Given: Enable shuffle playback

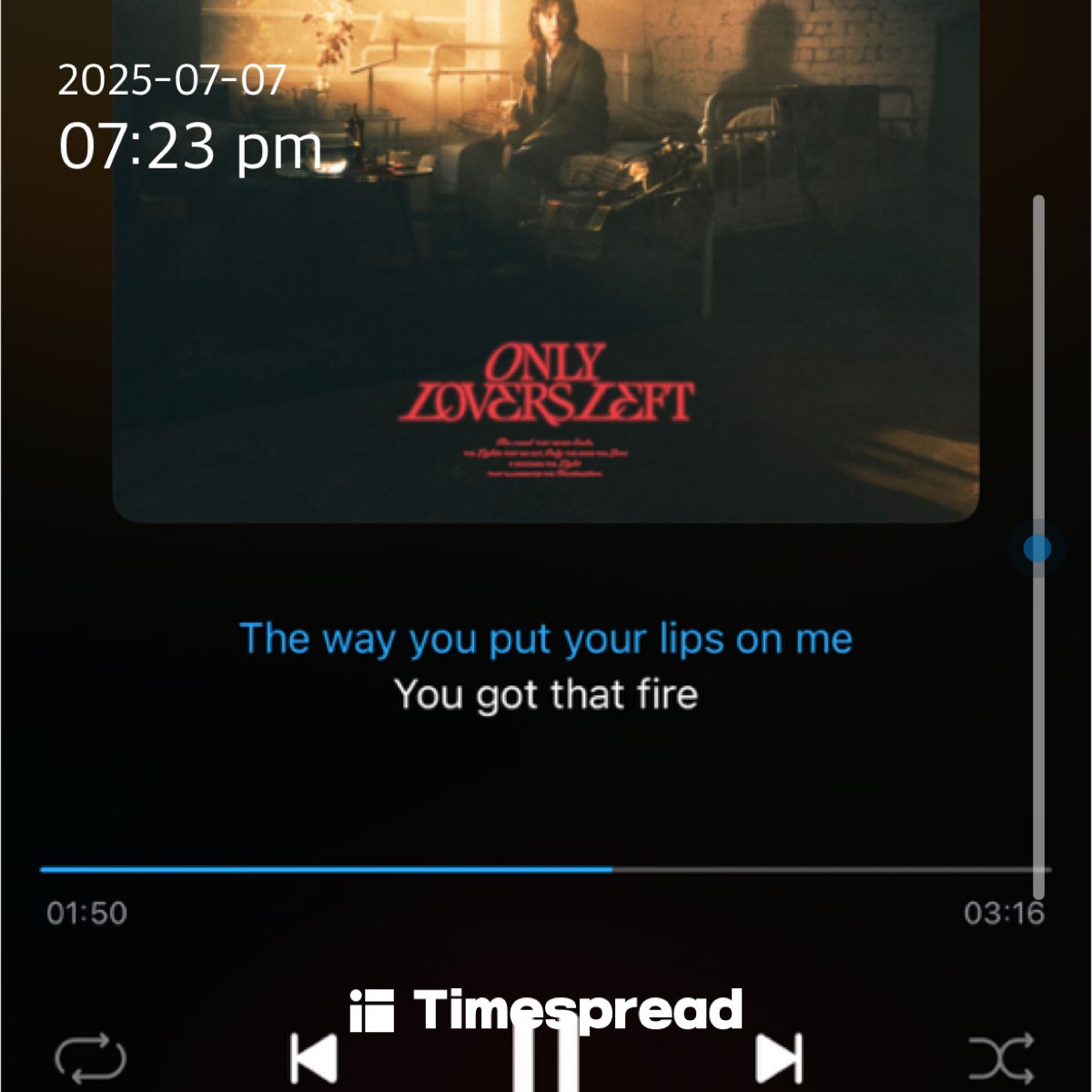Looking at the screenshot, I should 1000,1057.
